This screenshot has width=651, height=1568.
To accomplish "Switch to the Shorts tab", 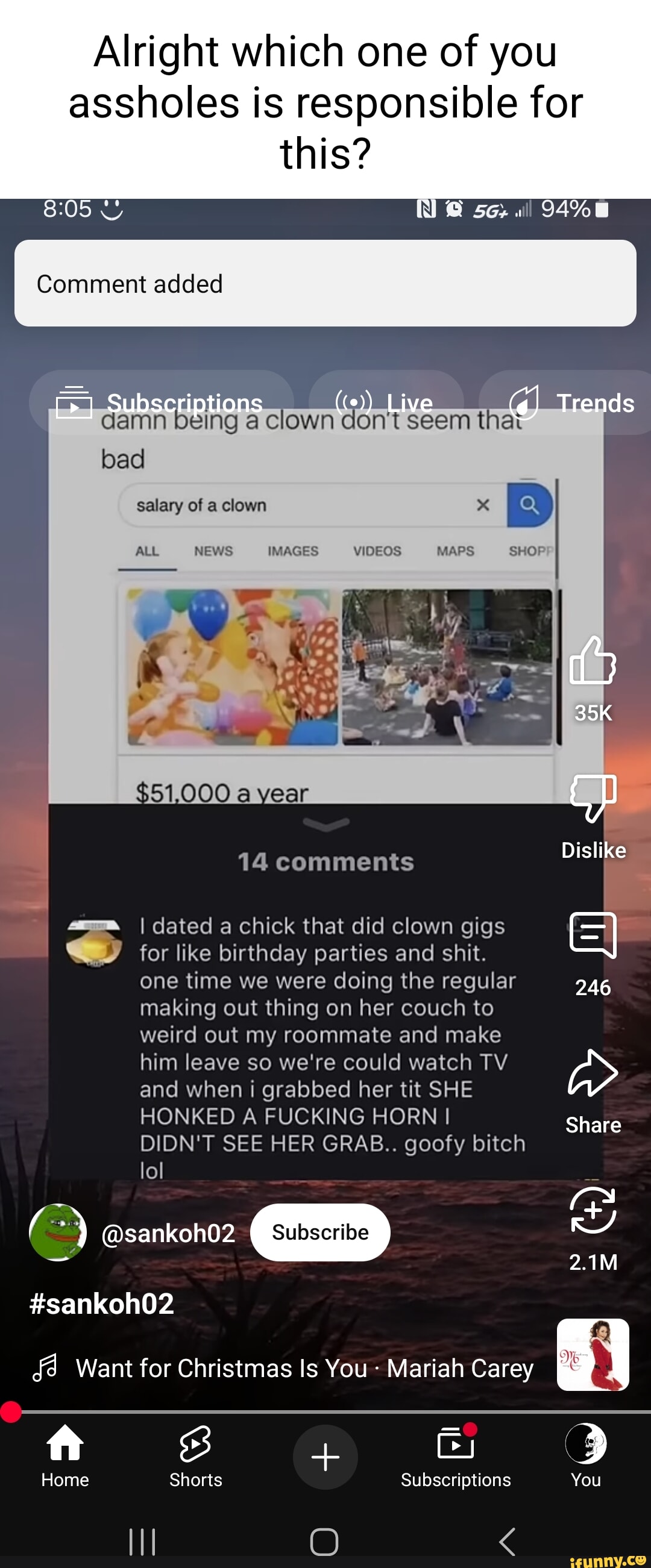I will click(x=195, y=1455).
